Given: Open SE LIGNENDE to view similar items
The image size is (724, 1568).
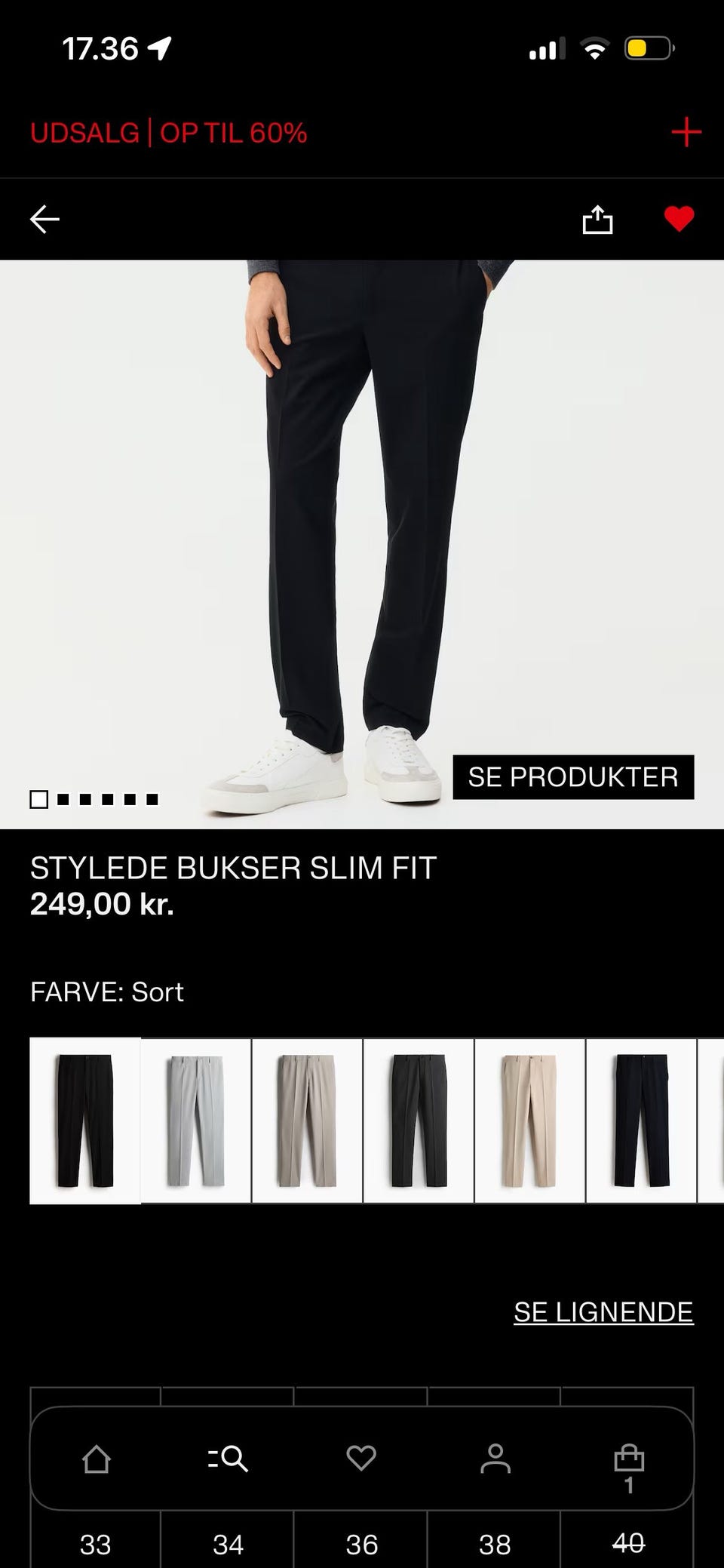Looking at the screenshot, I should tap(603, 1313).
